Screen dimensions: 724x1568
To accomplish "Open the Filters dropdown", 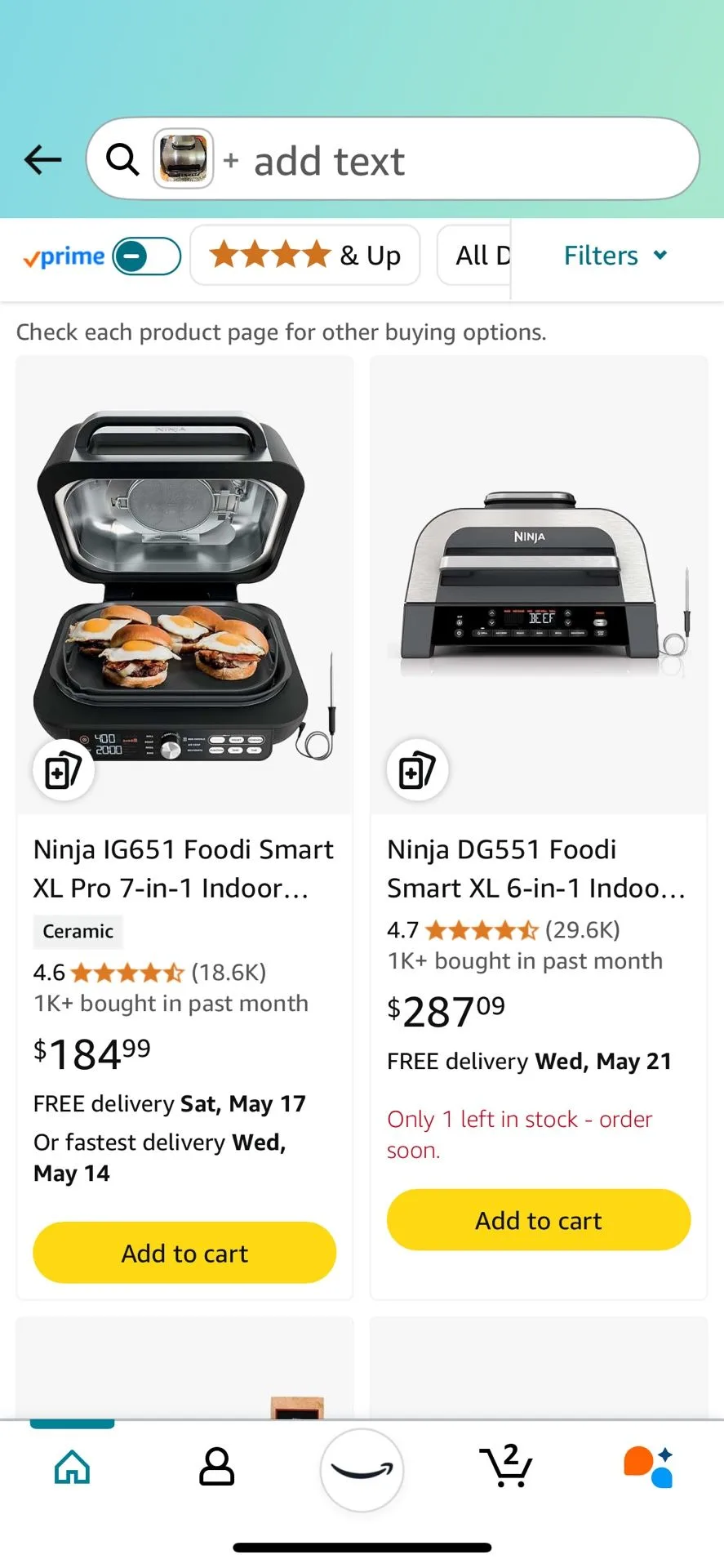I will [x=615, y=255].
